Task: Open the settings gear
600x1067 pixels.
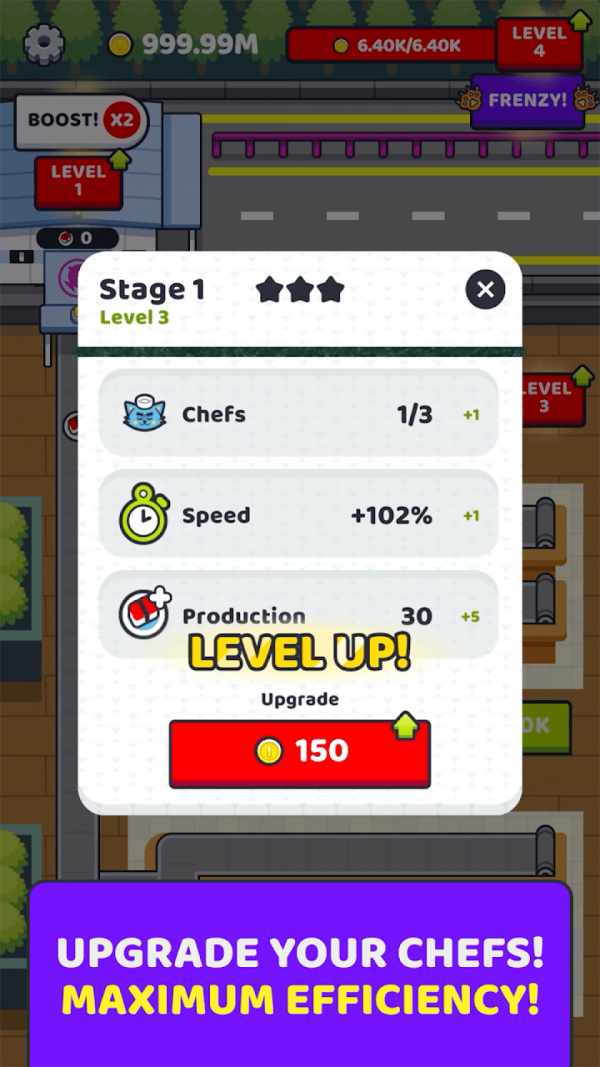Action: click(44, 43)
